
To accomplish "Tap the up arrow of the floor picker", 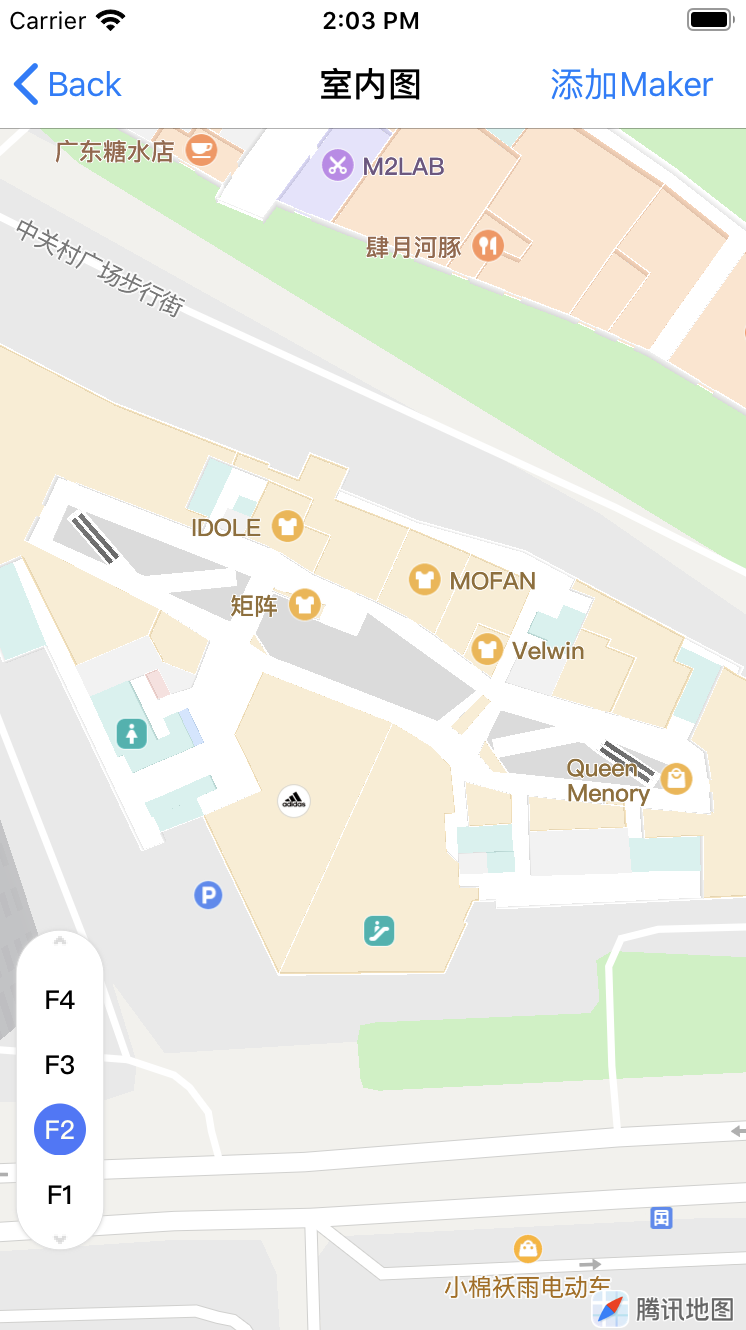I will pos(60,941).
